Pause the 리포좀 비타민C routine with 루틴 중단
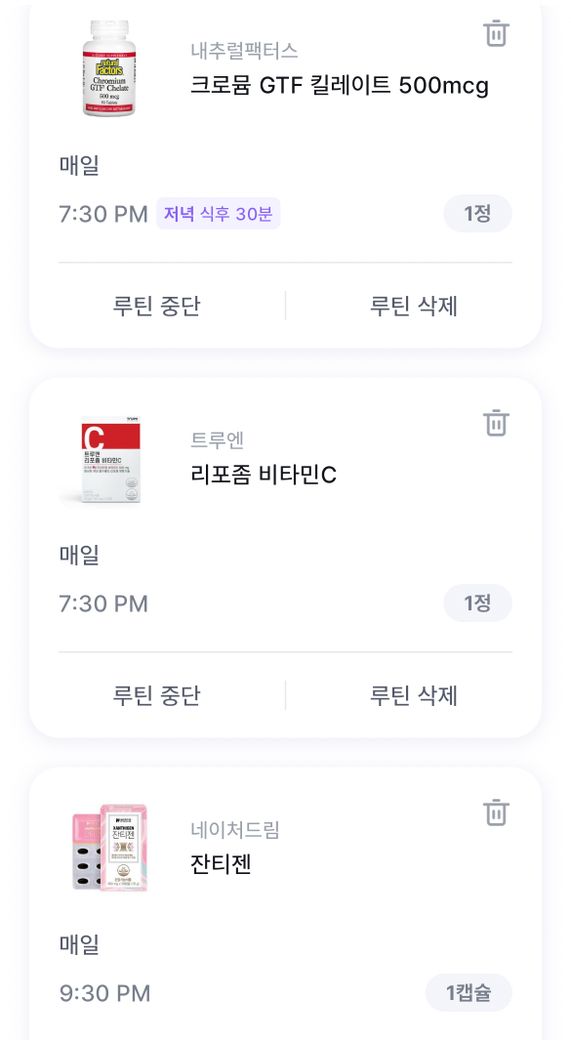 click(x=157, y=695)
